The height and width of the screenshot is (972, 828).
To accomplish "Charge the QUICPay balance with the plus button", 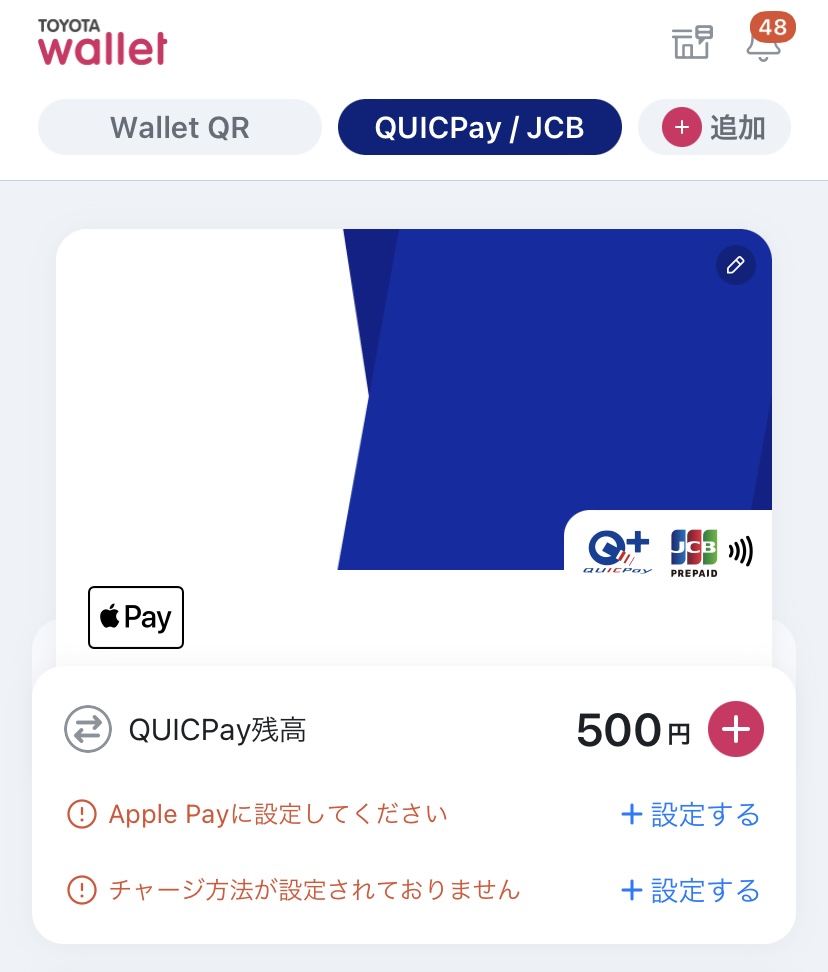I will (x=735, y=730).
